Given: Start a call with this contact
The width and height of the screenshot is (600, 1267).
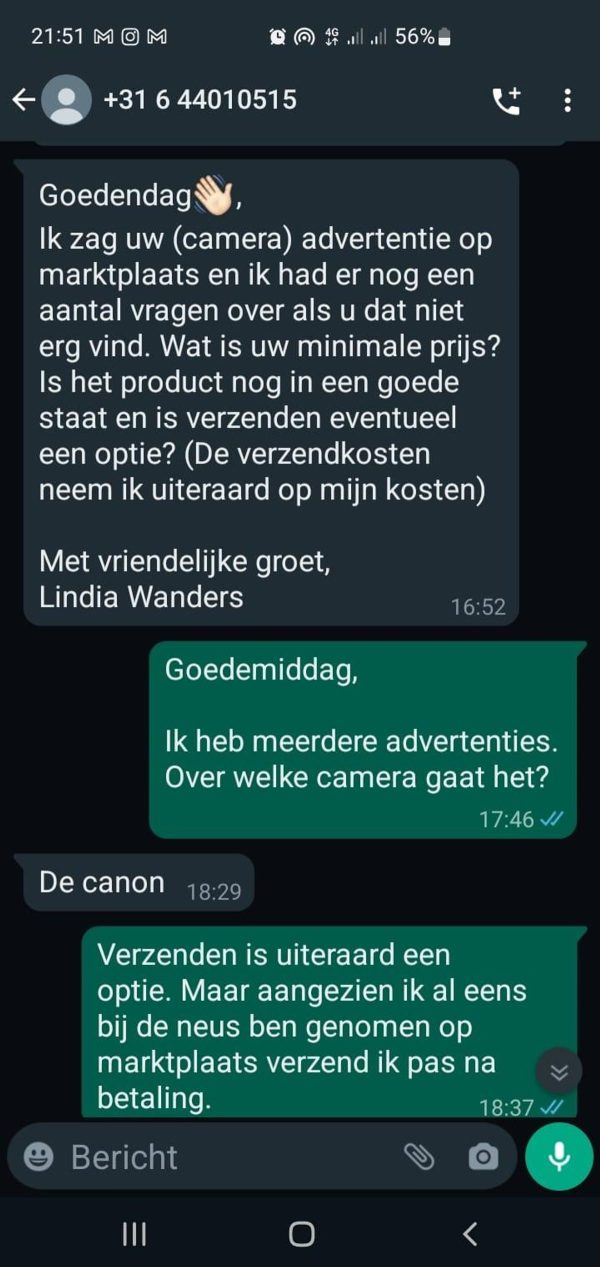Looking at the screenshot, I should coord(506,100).
